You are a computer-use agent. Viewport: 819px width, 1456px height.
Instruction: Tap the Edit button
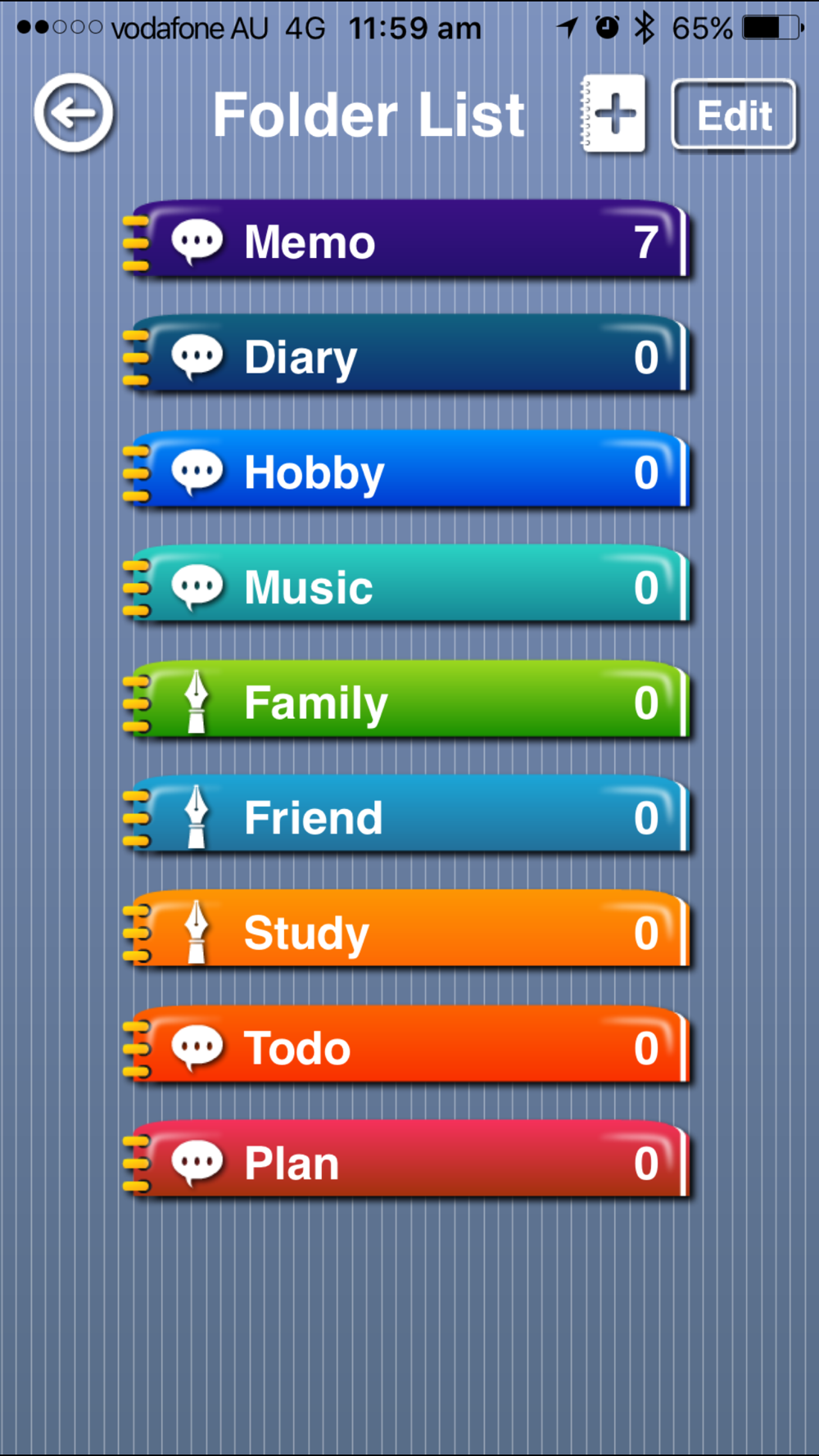pos(735,115)
